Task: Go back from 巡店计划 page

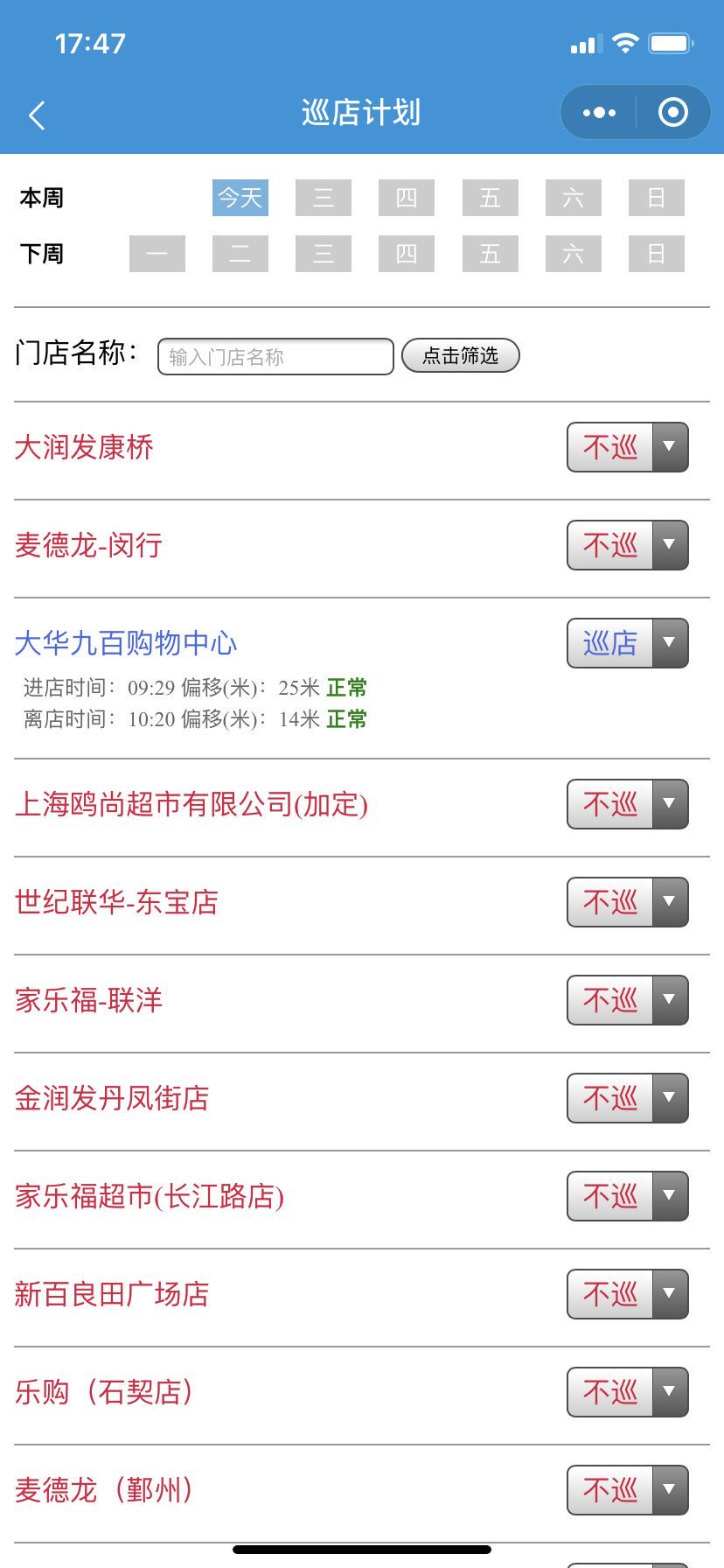Action: 37,115
